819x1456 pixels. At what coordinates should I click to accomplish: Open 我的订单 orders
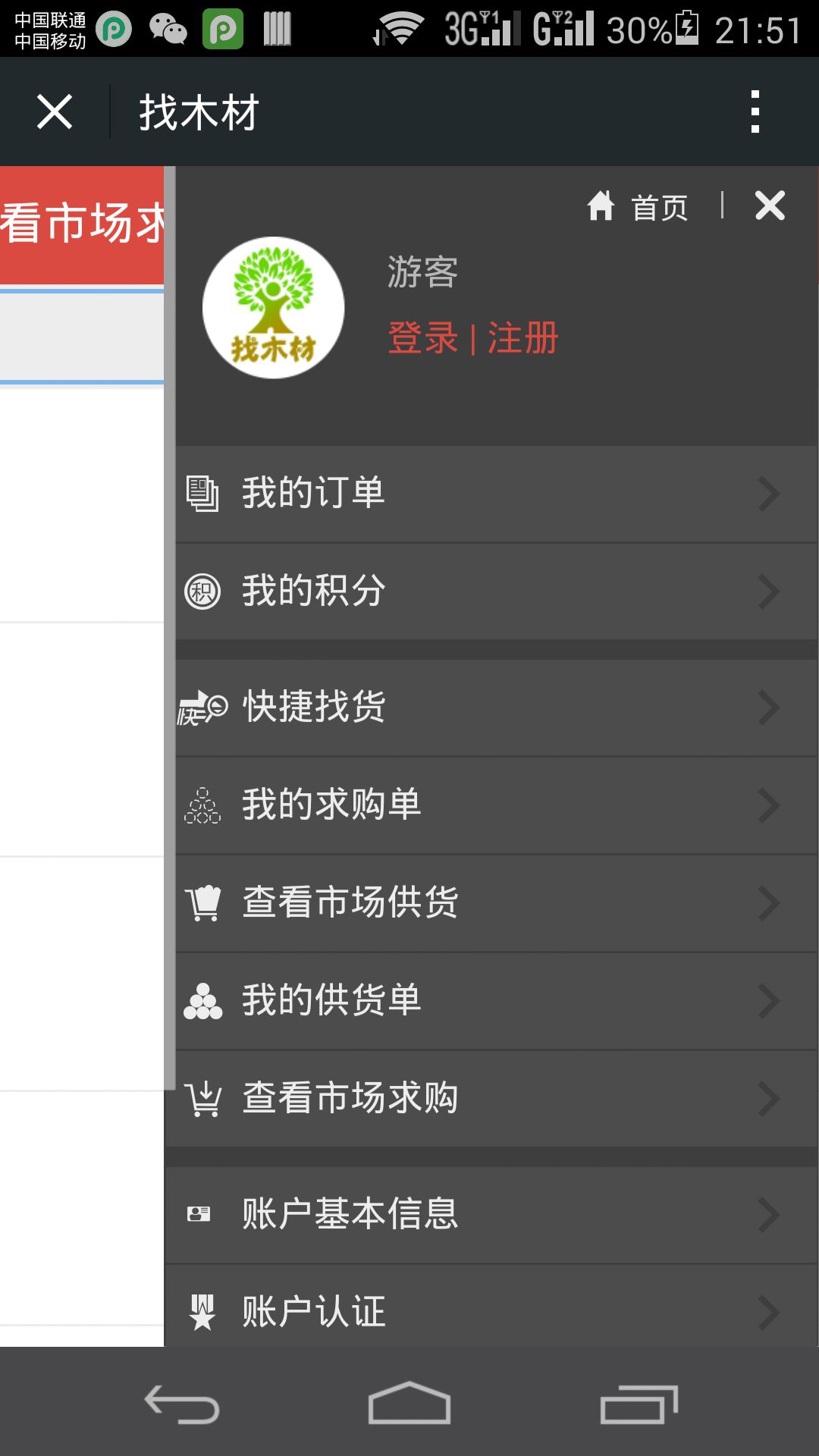(497, 494)
